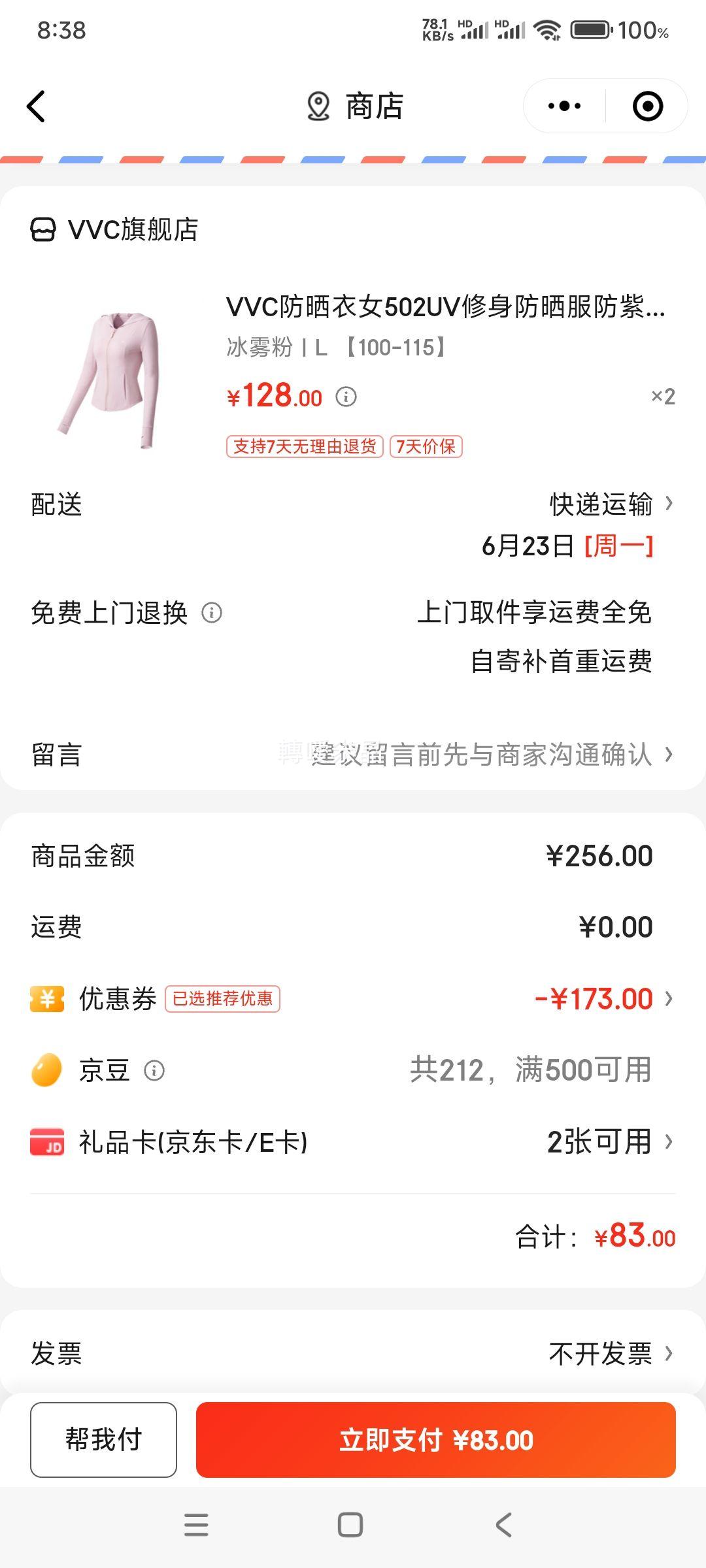The width and height of the screenshot is (706, 1568).
Task: Show info about 免费上门退换
Action: pos(212,613)
